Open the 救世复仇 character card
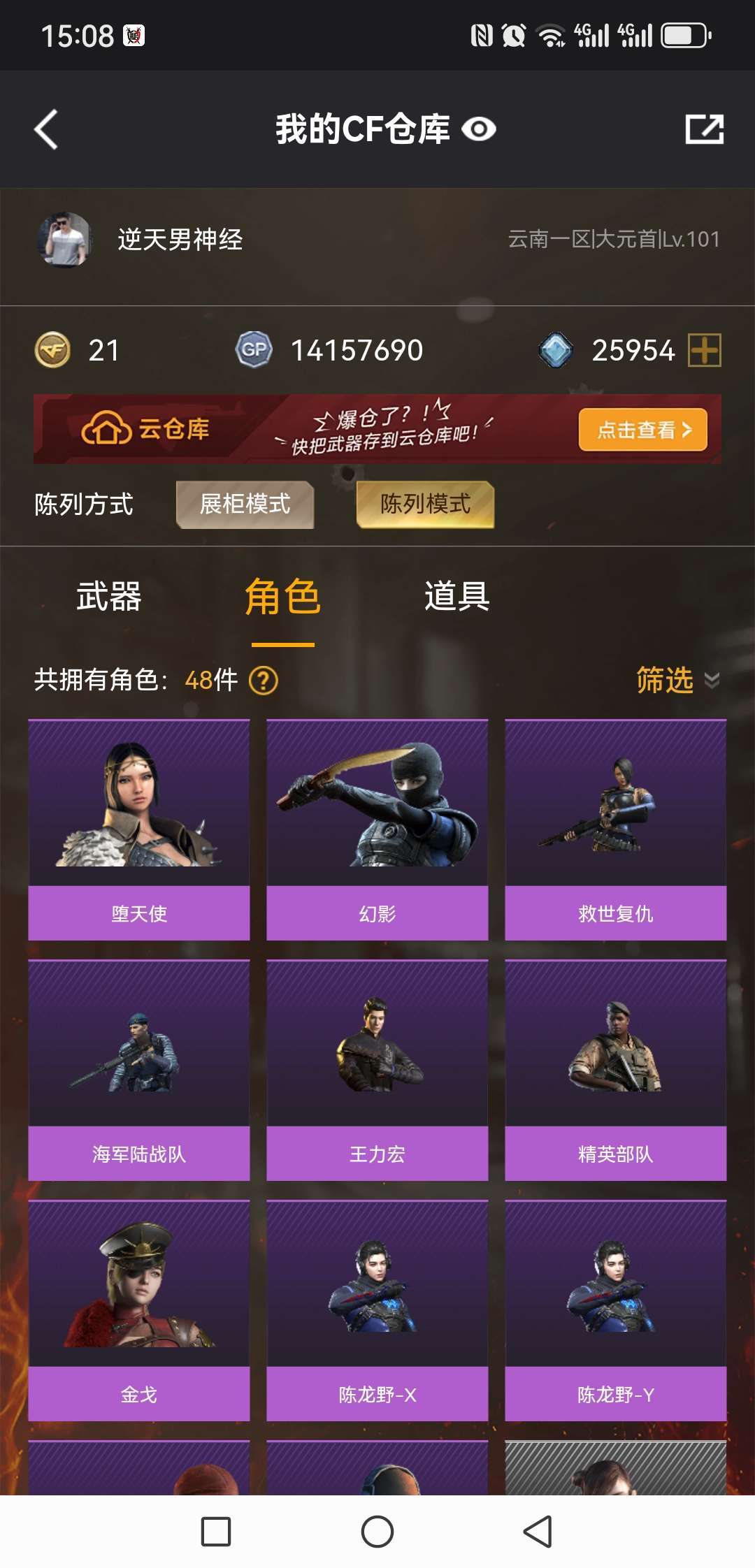Viewport: 755px width, 1568px height. pos(616,830)
